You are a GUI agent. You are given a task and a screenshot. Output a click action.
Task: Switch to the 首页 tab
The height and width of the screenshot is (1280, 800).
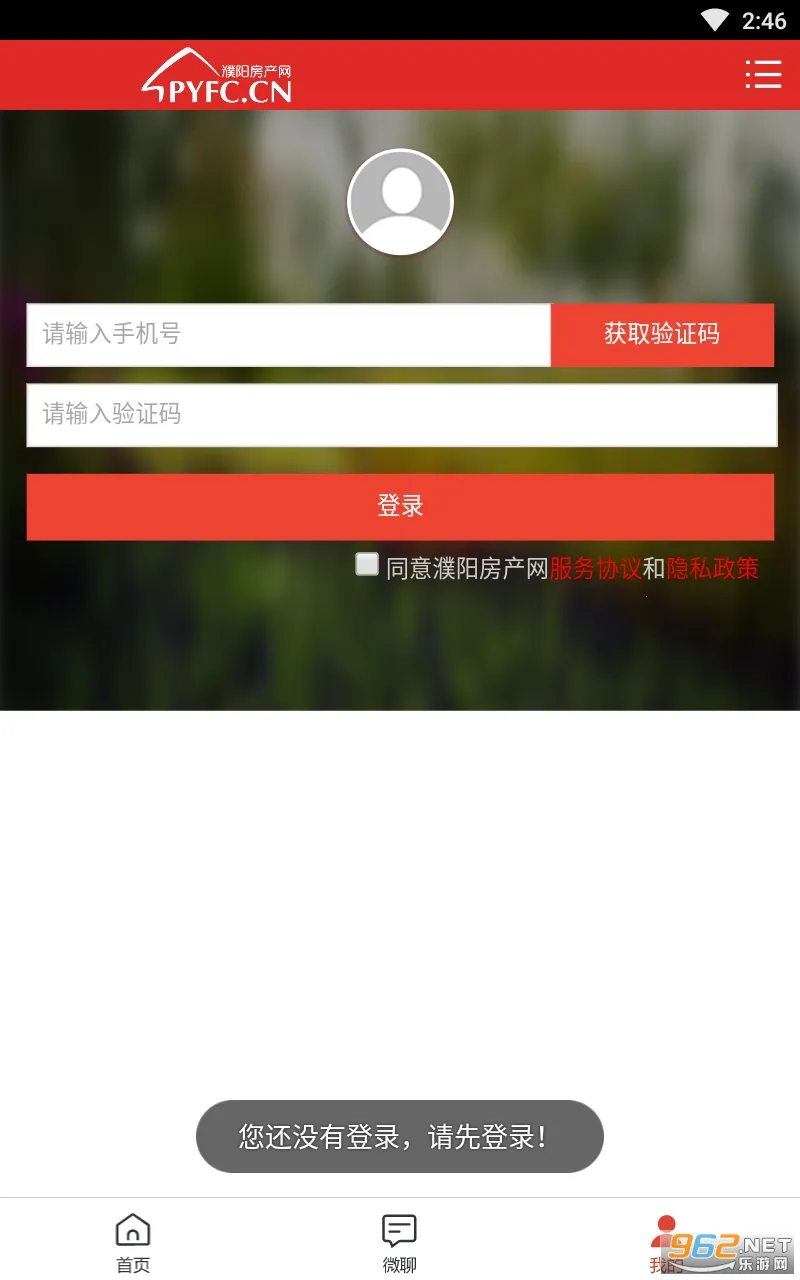[133, 1240]
